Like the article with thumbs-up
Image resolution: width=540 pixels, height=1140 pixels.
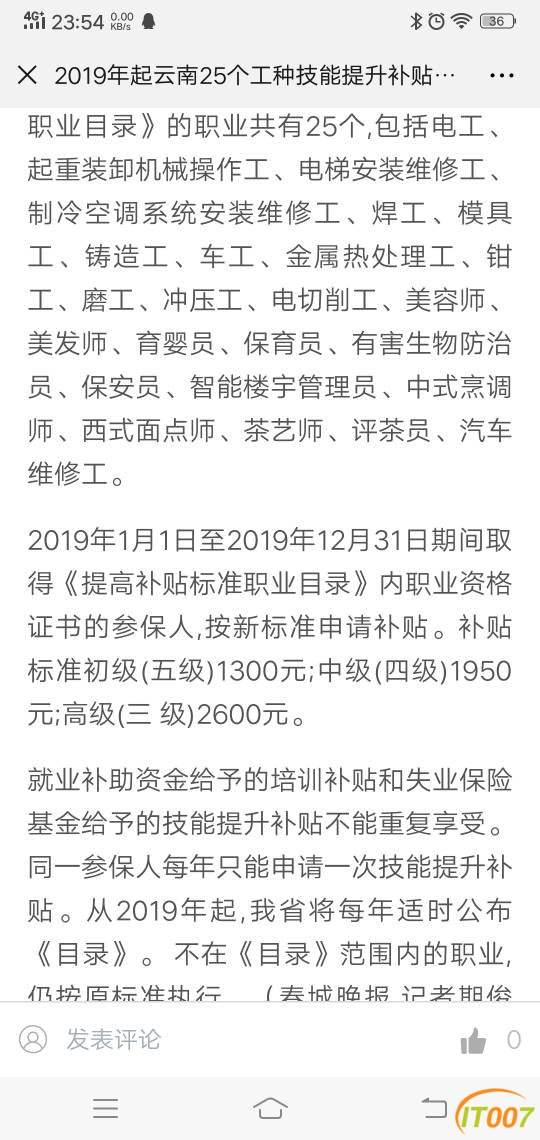[x=473, y=1040]
